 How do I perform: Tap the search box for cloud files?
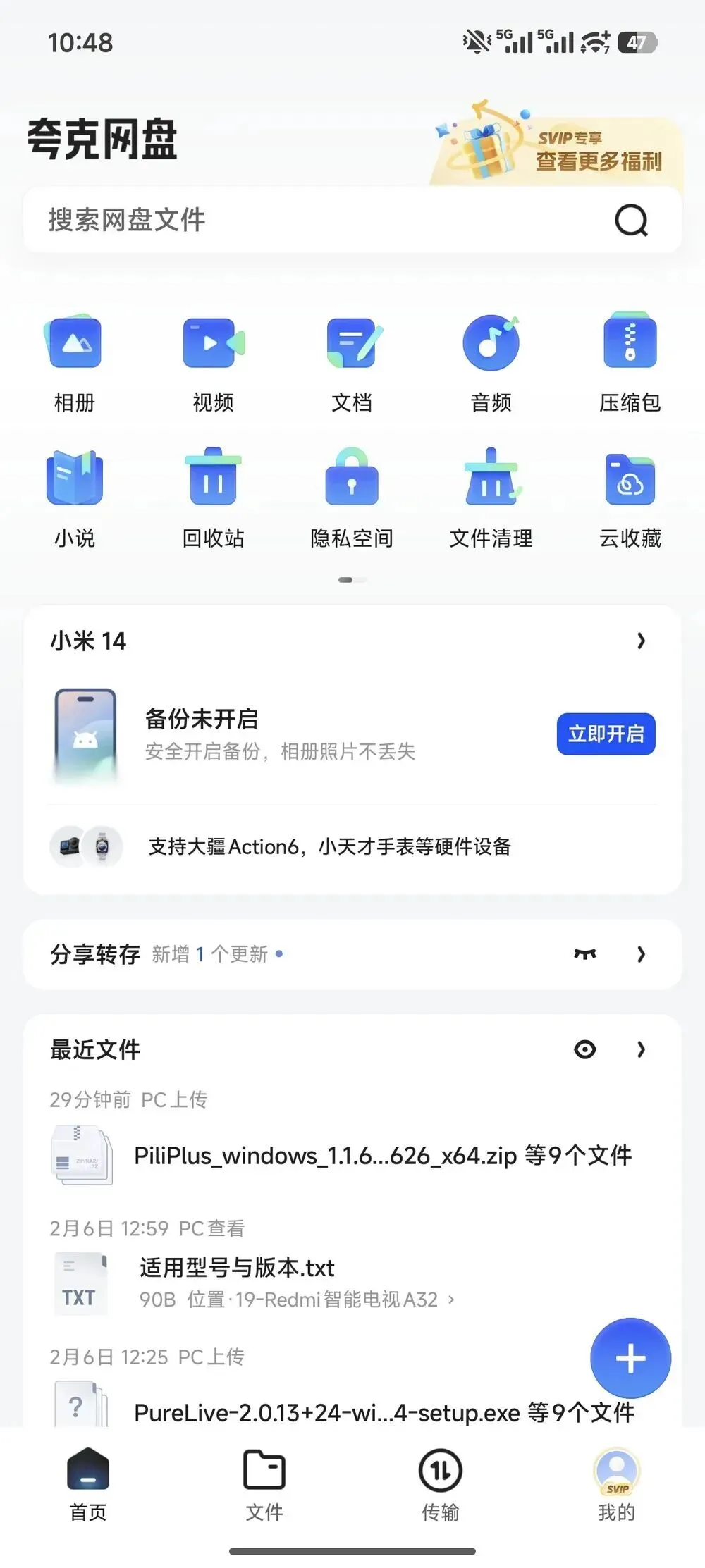(317, 220)
